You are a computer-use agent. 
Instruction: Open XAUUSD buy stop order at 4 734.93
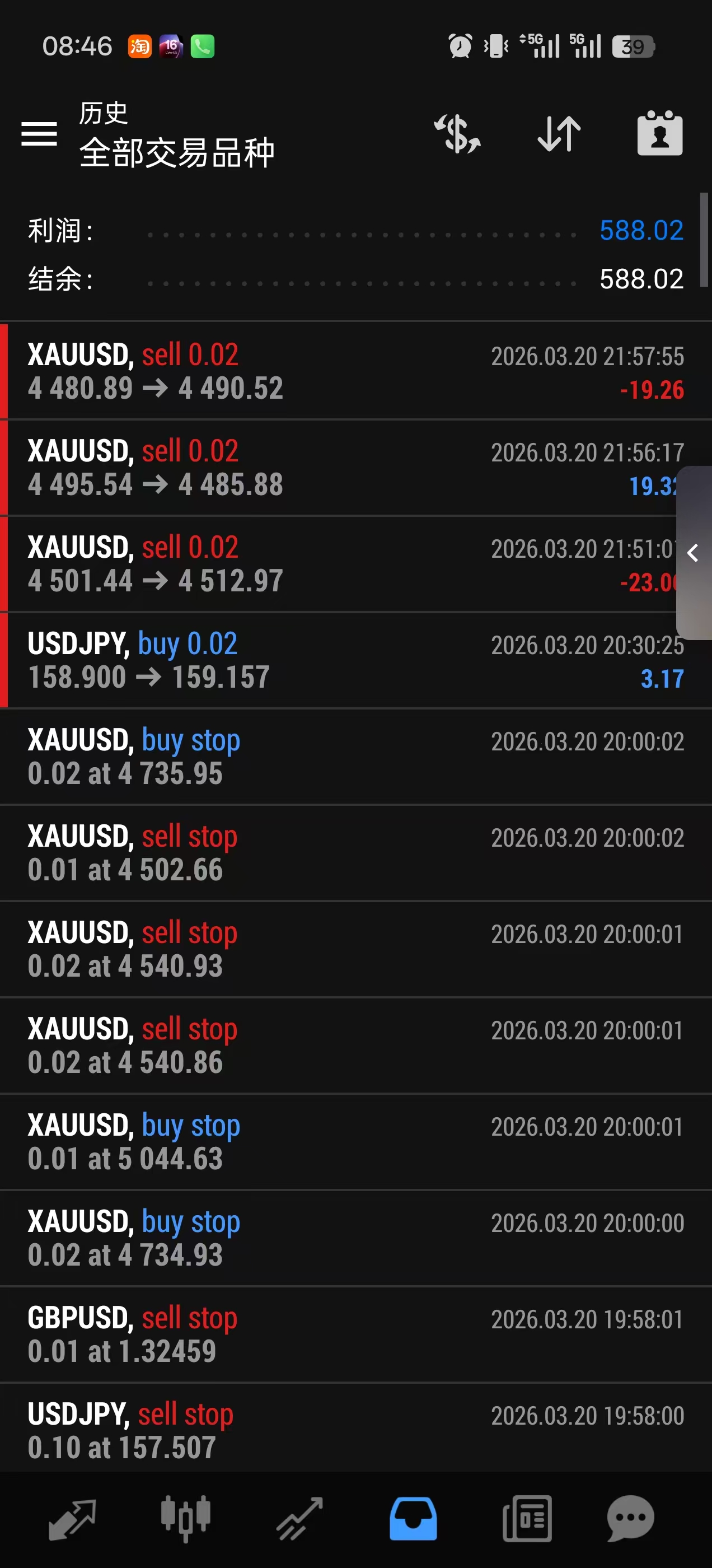click(x=341, y=1238)
